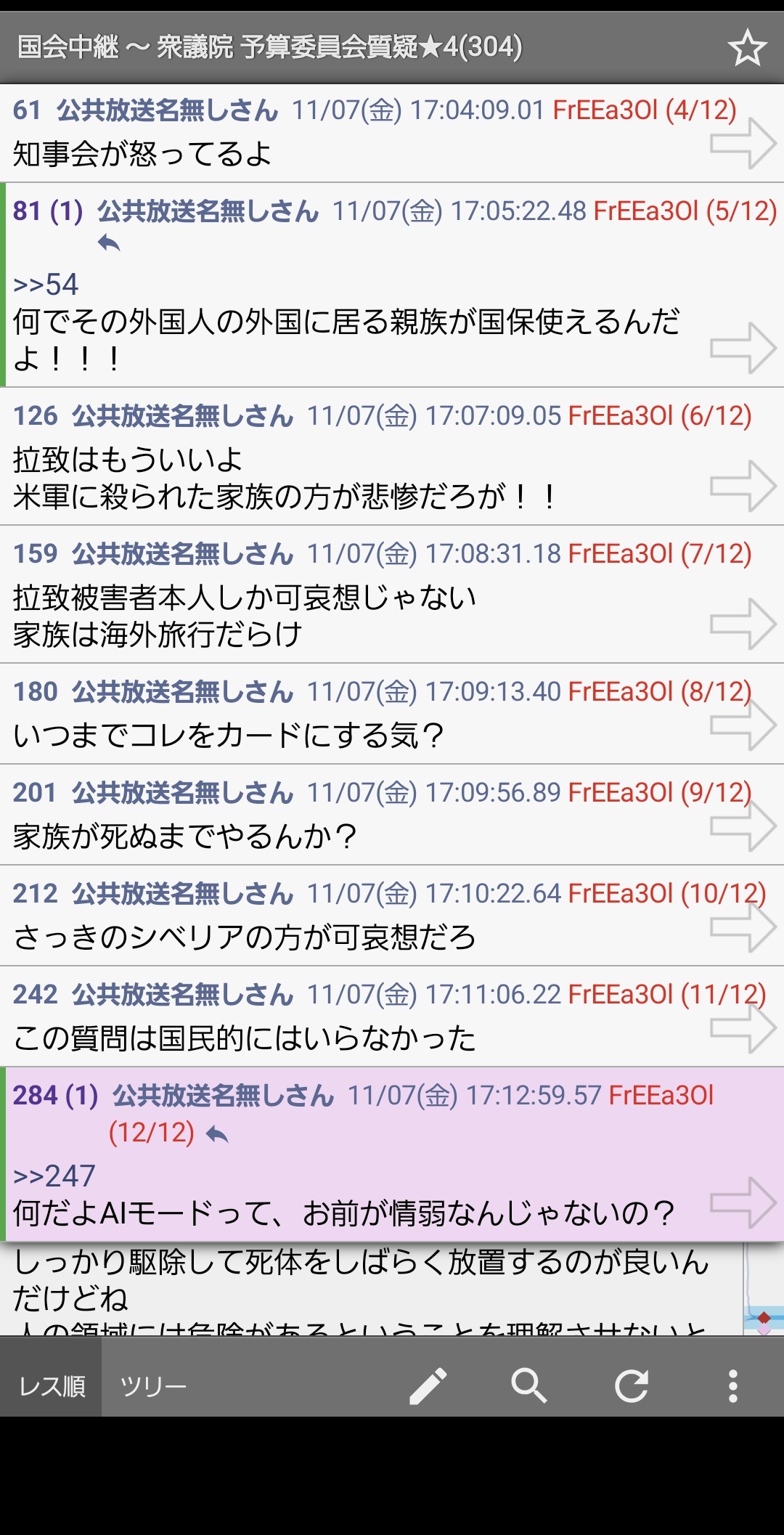Viewport: 784px width, 1535px height.
Task: Favorite this thread with the star icon
Action: pyautogui.click(x=746, y=48)
